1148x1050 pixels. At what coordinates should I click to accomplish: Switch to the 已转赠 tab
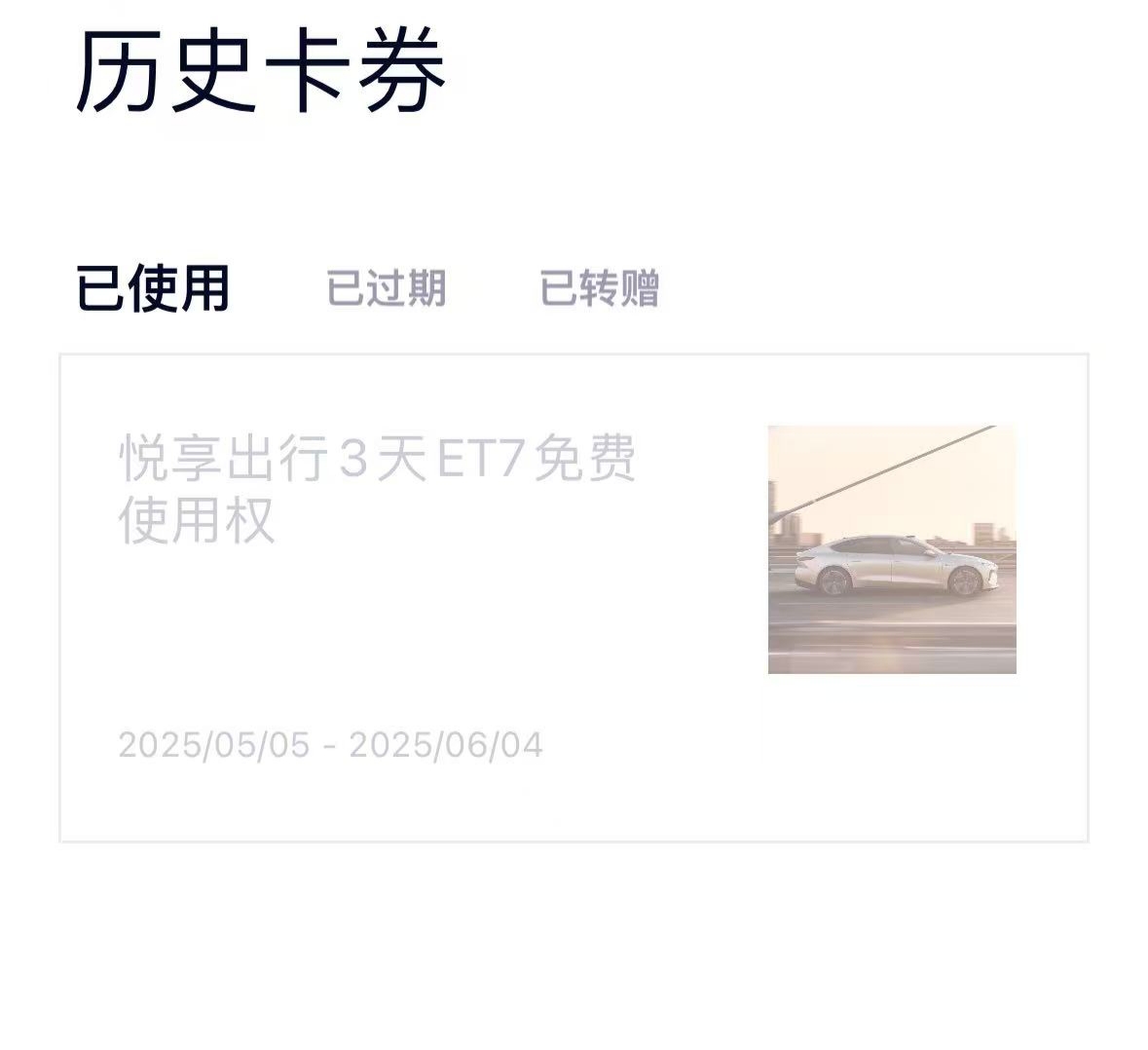click(599, 288)
